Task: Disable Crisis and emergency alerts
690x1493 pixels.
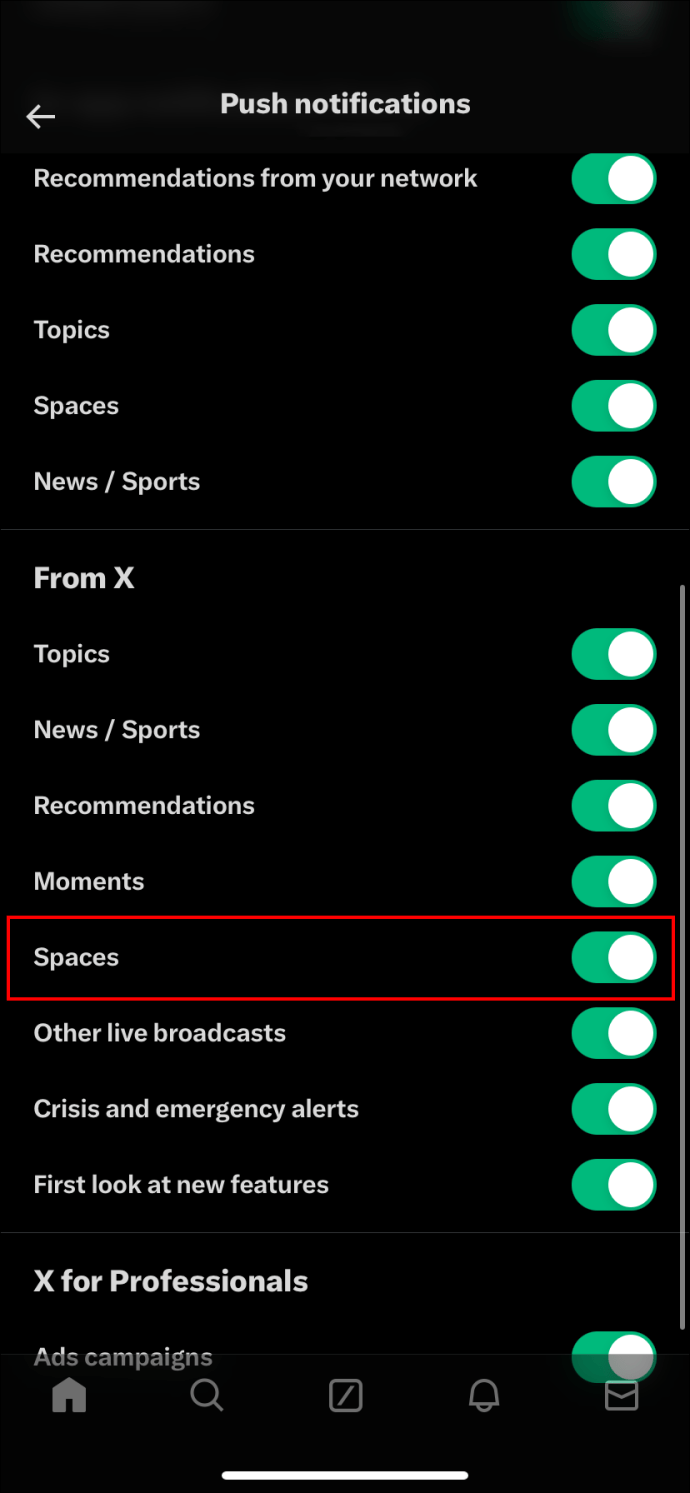Action: [x=614, y=1110]
